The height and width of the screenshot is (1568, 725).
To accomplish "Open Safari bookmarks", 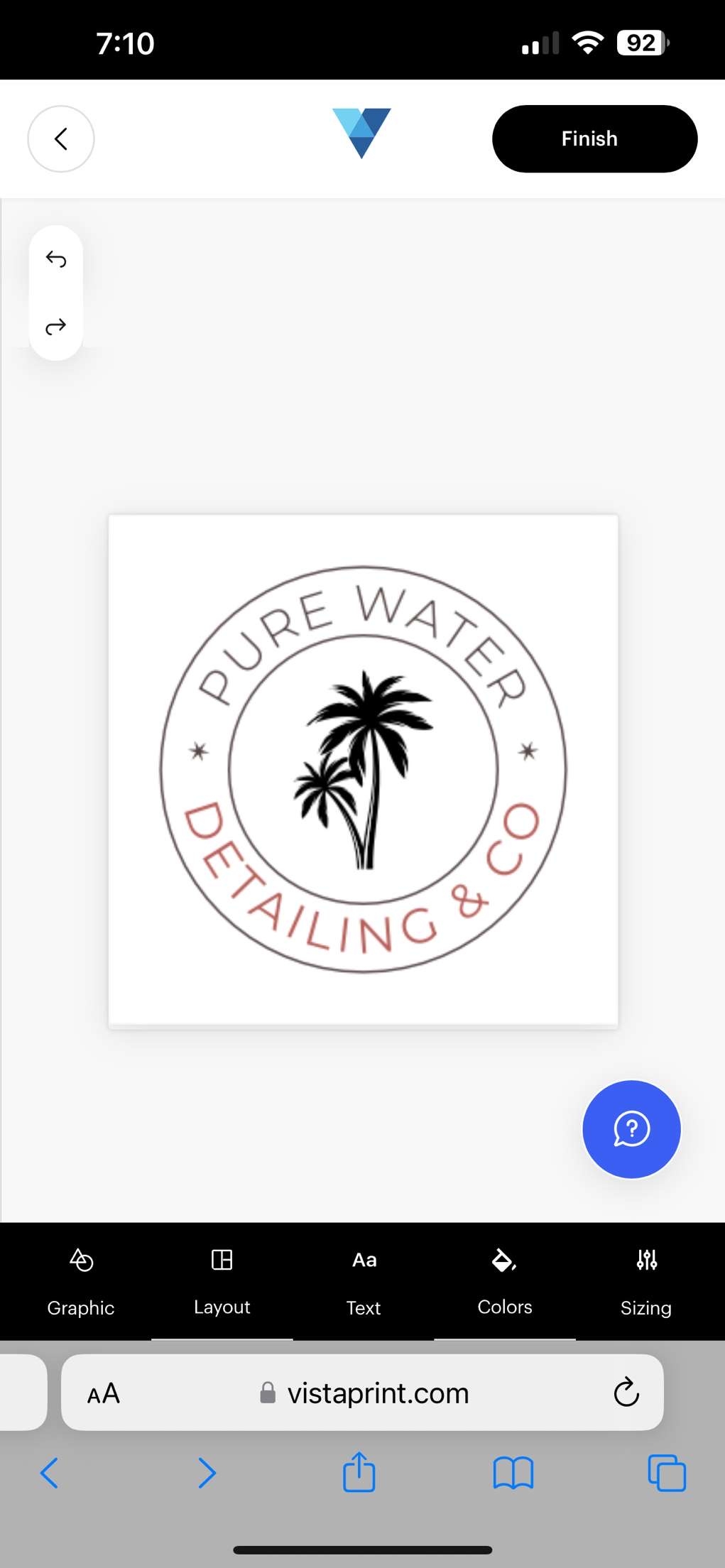I will click(513, 1473).
